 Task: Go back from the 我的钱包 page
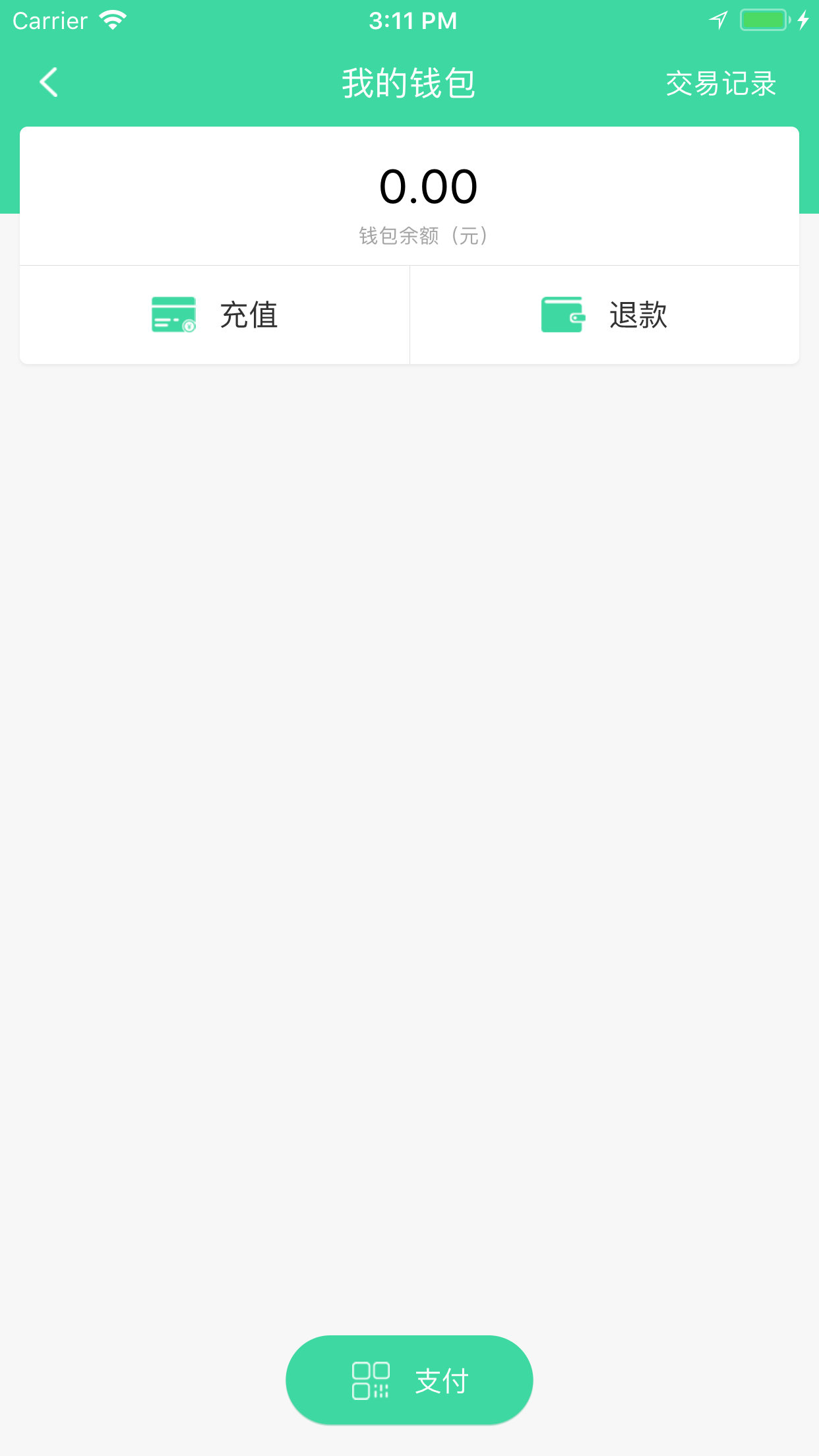[x=49, y=83]
